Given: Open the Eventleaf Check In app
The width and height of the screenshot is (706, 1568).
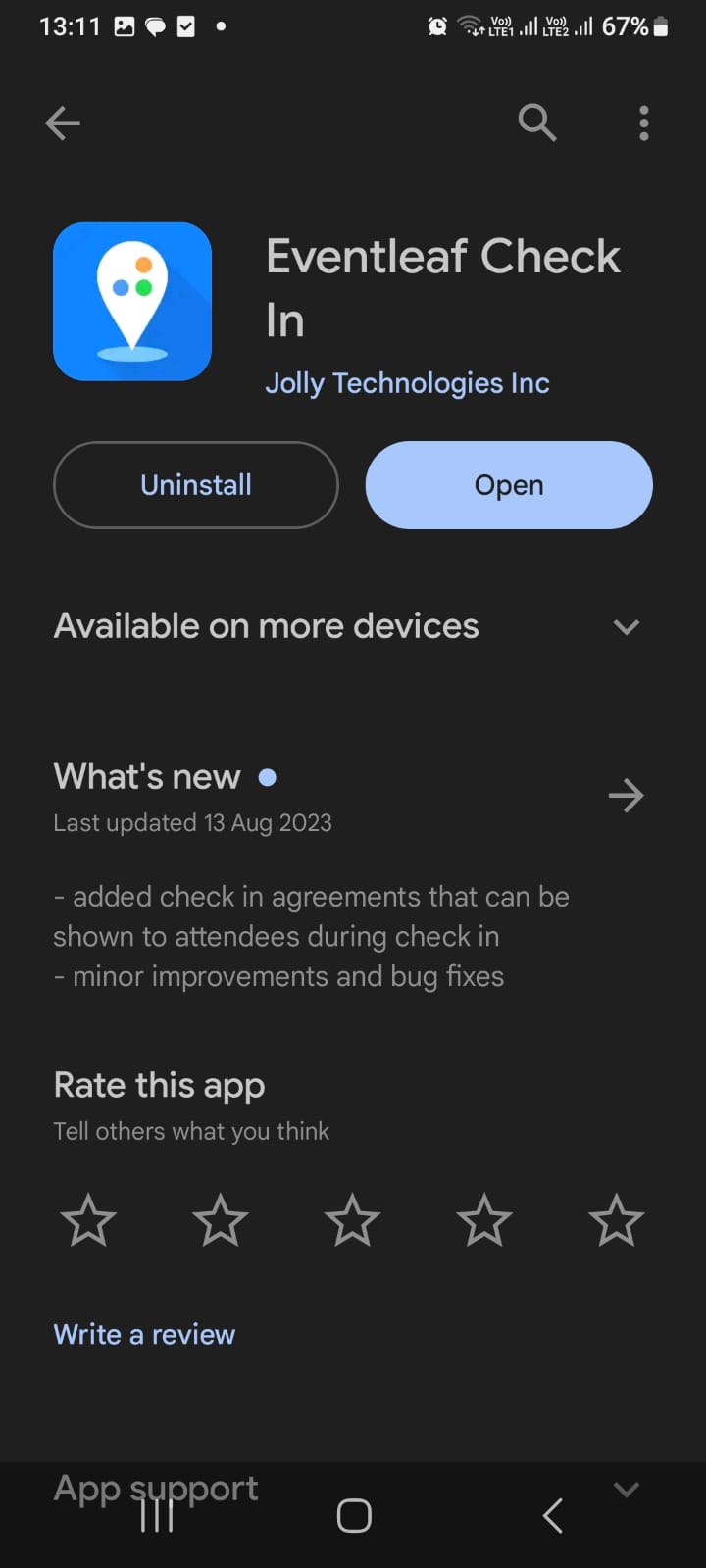Looking at the screenshot, I should coord(509,485).
